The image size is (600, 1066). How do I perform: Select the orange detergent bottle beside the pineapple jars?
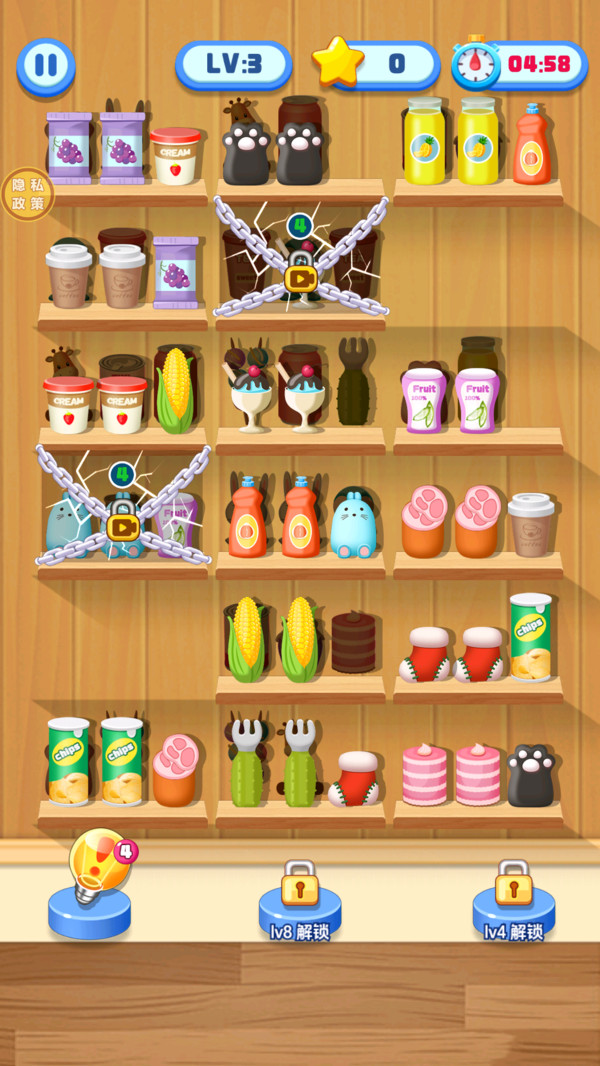click(531, 148)
